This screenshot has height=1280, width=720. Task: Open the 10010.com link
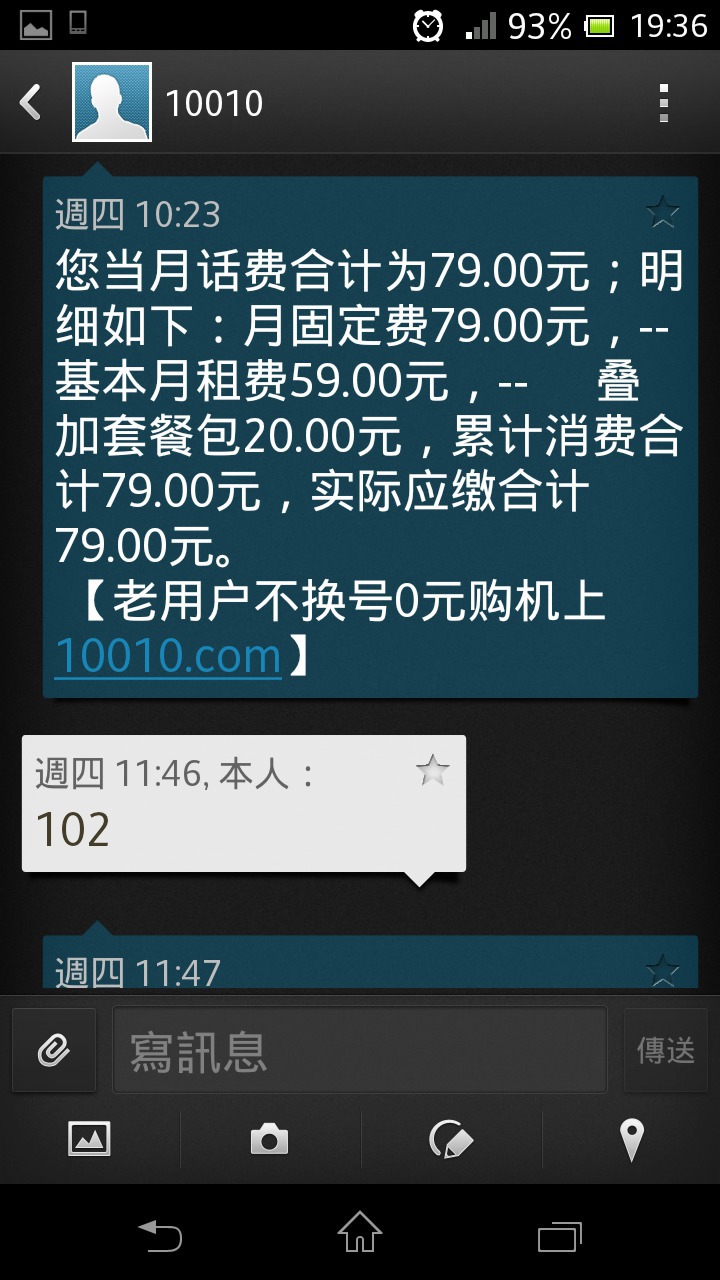click(168, 656)
